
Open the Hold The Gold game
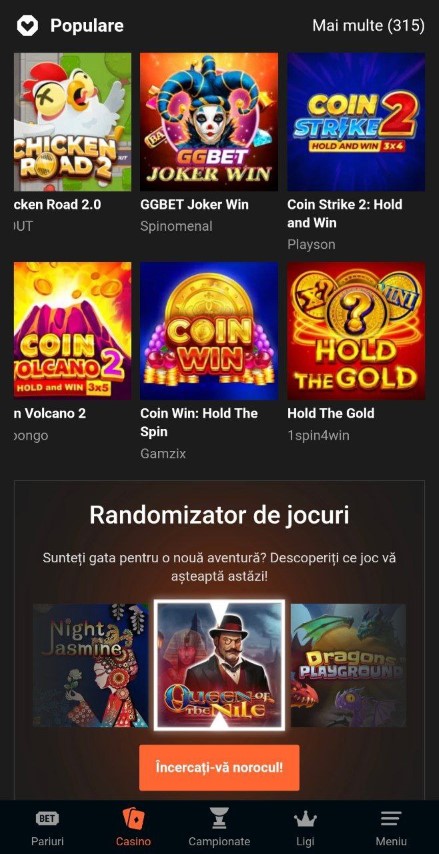(356, 331)
